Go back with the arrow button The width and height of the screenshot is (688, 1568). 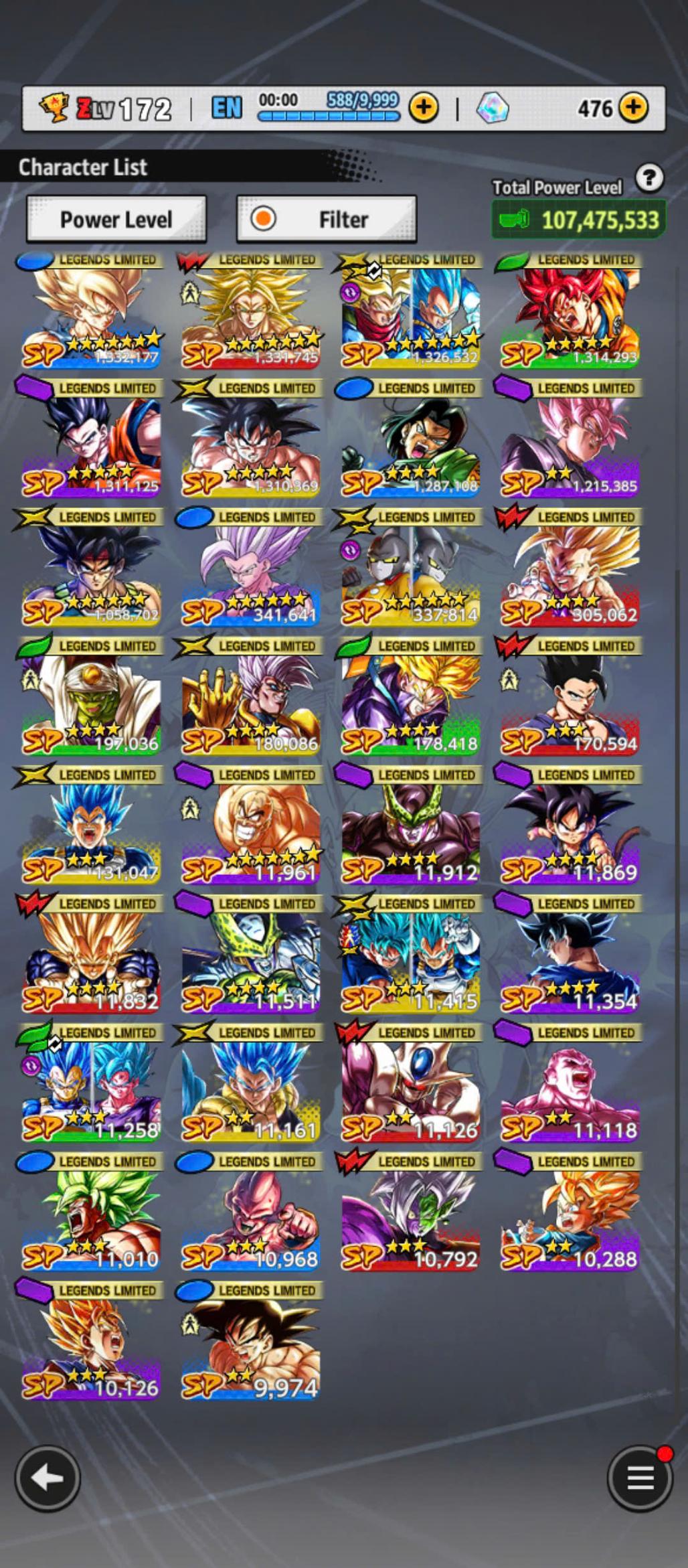coord(48,1478)
